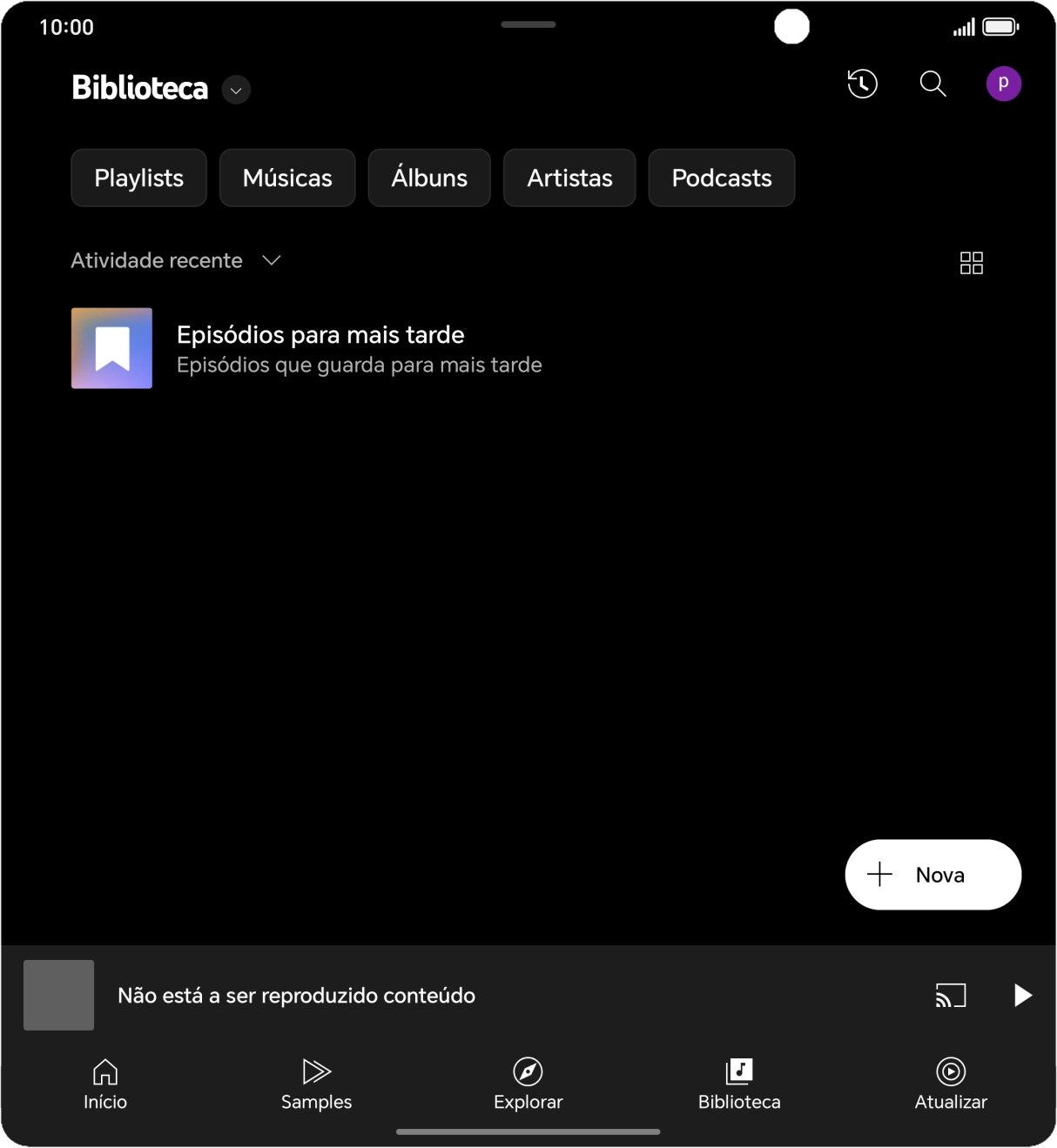
Task: Open the Atualizar icon
Action: click(950, 1072)
